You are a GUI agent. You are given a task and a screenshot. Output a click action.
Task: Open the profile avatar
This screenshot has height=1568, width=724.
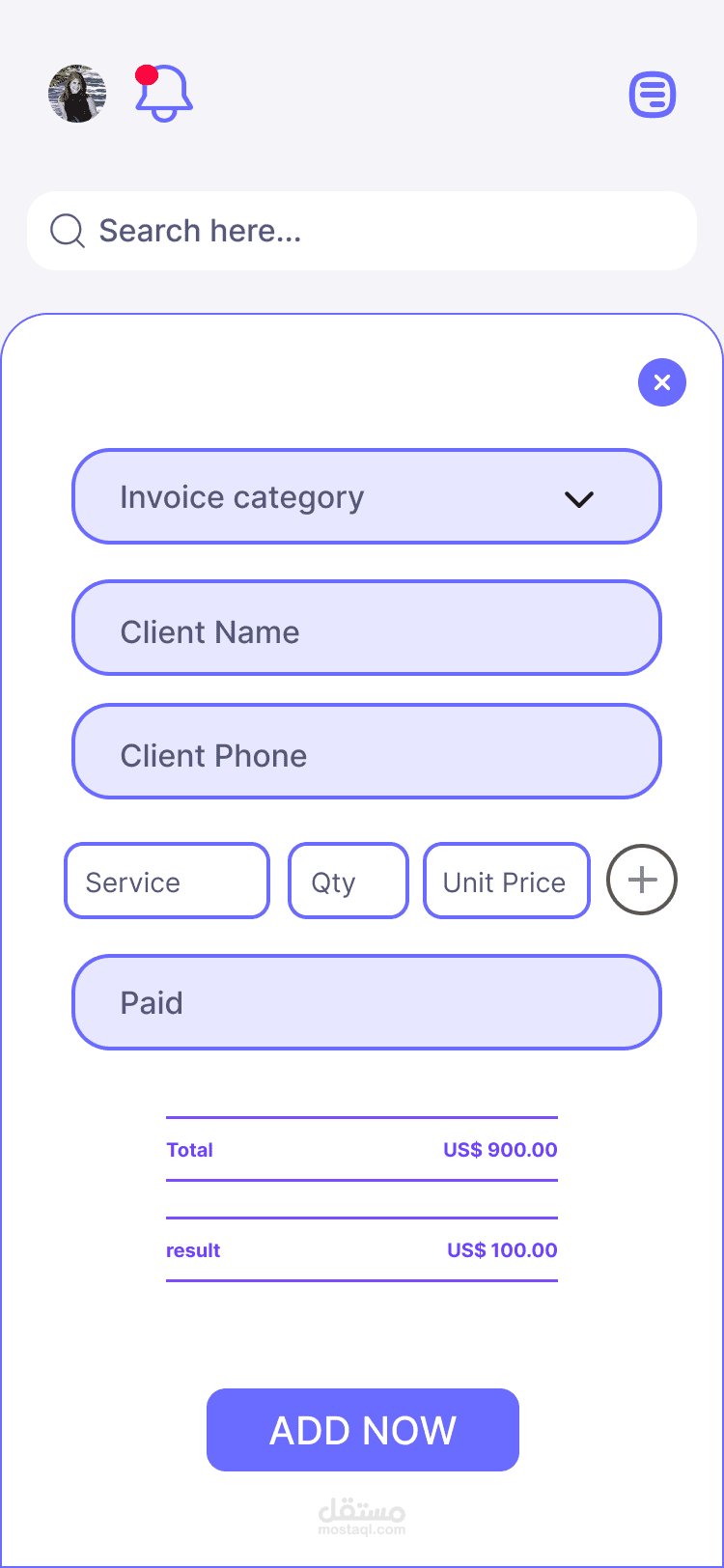77,94
